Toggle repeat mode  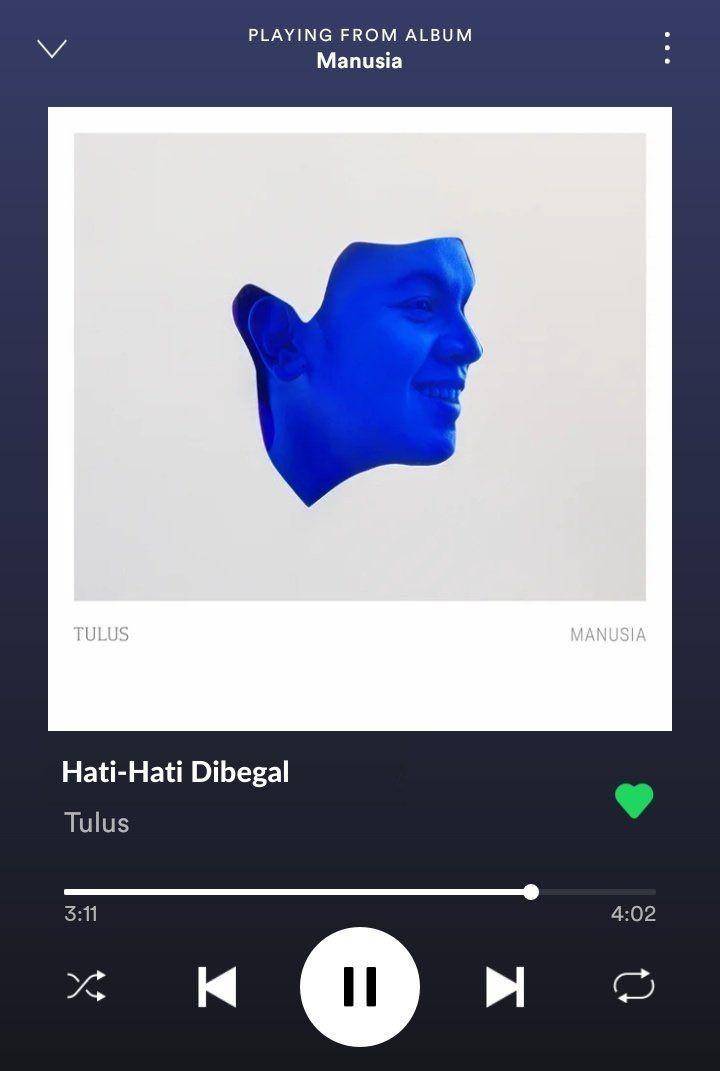(633, 986)
